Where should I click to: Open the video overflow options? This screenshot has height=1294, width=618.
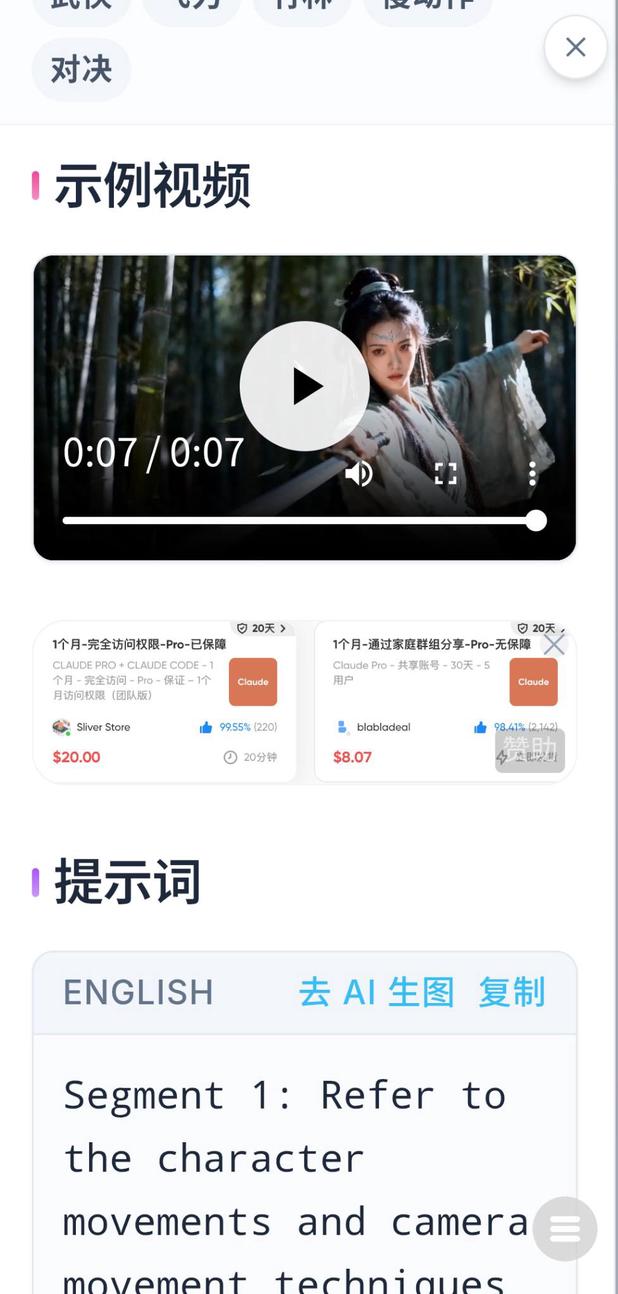pos(532,473)
